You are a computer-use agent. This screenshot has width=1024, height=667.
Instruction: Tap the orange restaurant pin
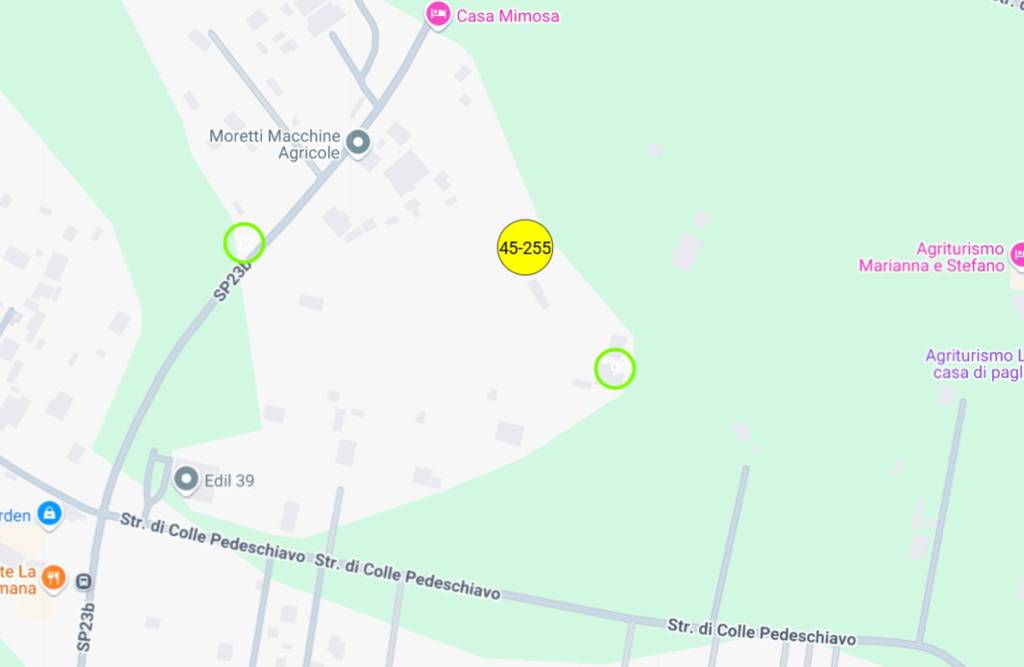pos(53,577)
